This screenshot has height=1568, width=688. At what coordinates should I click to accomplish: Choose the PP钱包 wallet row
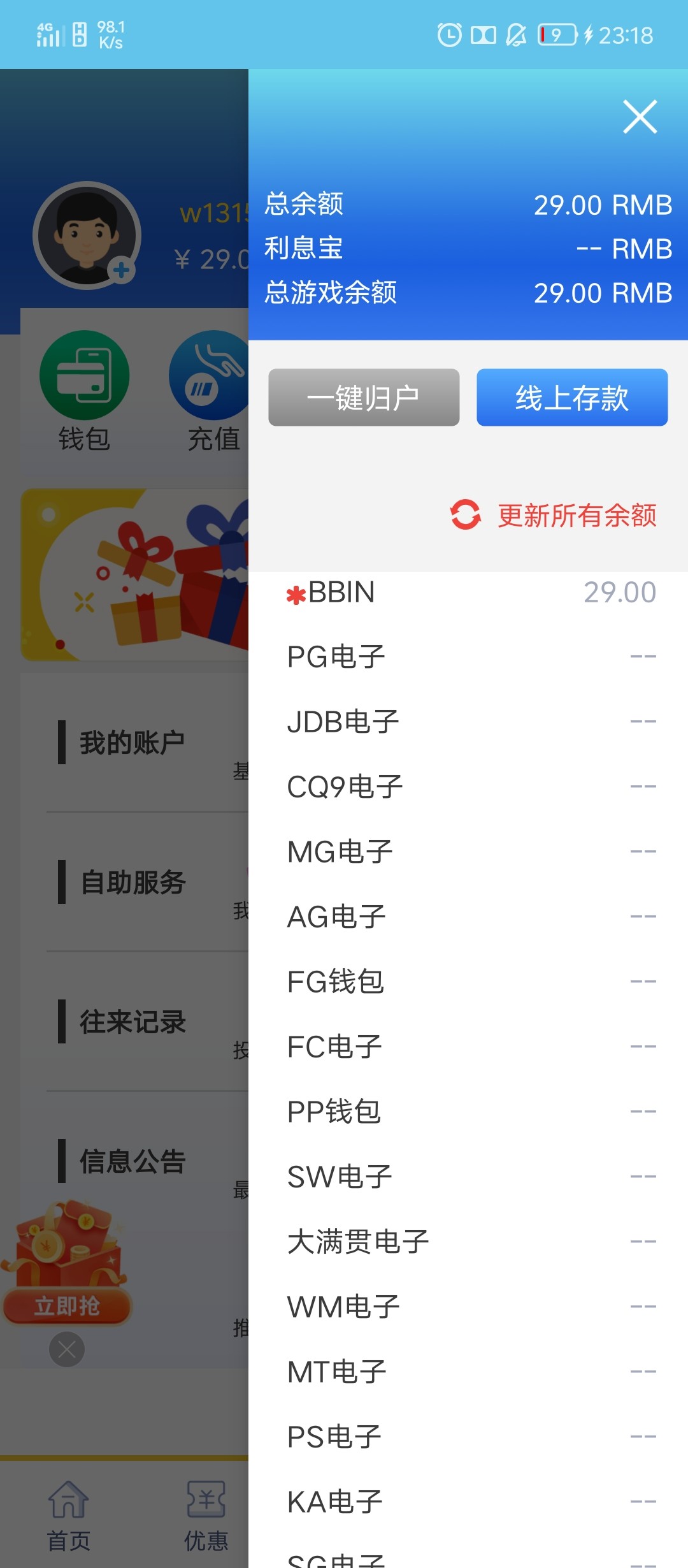coord(468,1112)
